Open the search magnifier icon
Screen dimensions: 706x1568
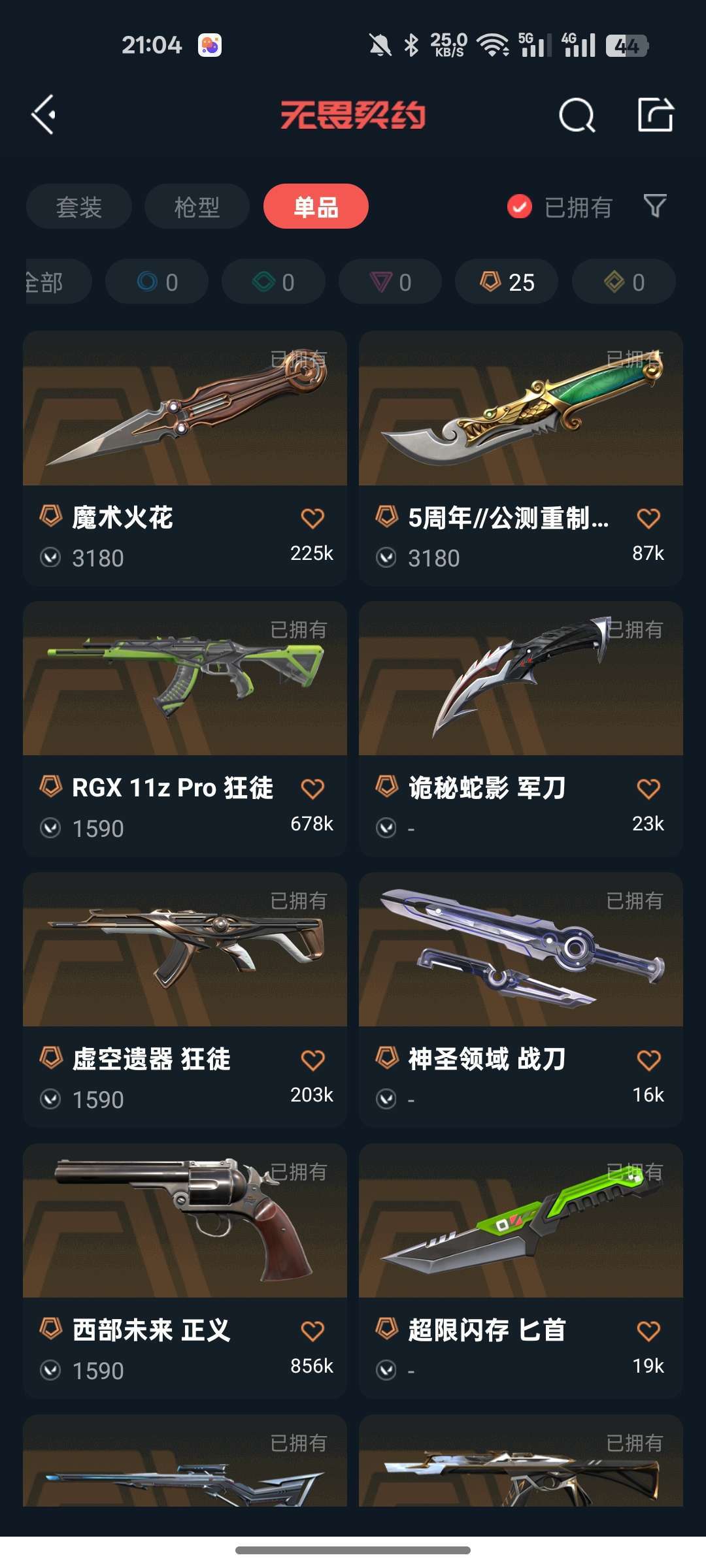(577, 116)
